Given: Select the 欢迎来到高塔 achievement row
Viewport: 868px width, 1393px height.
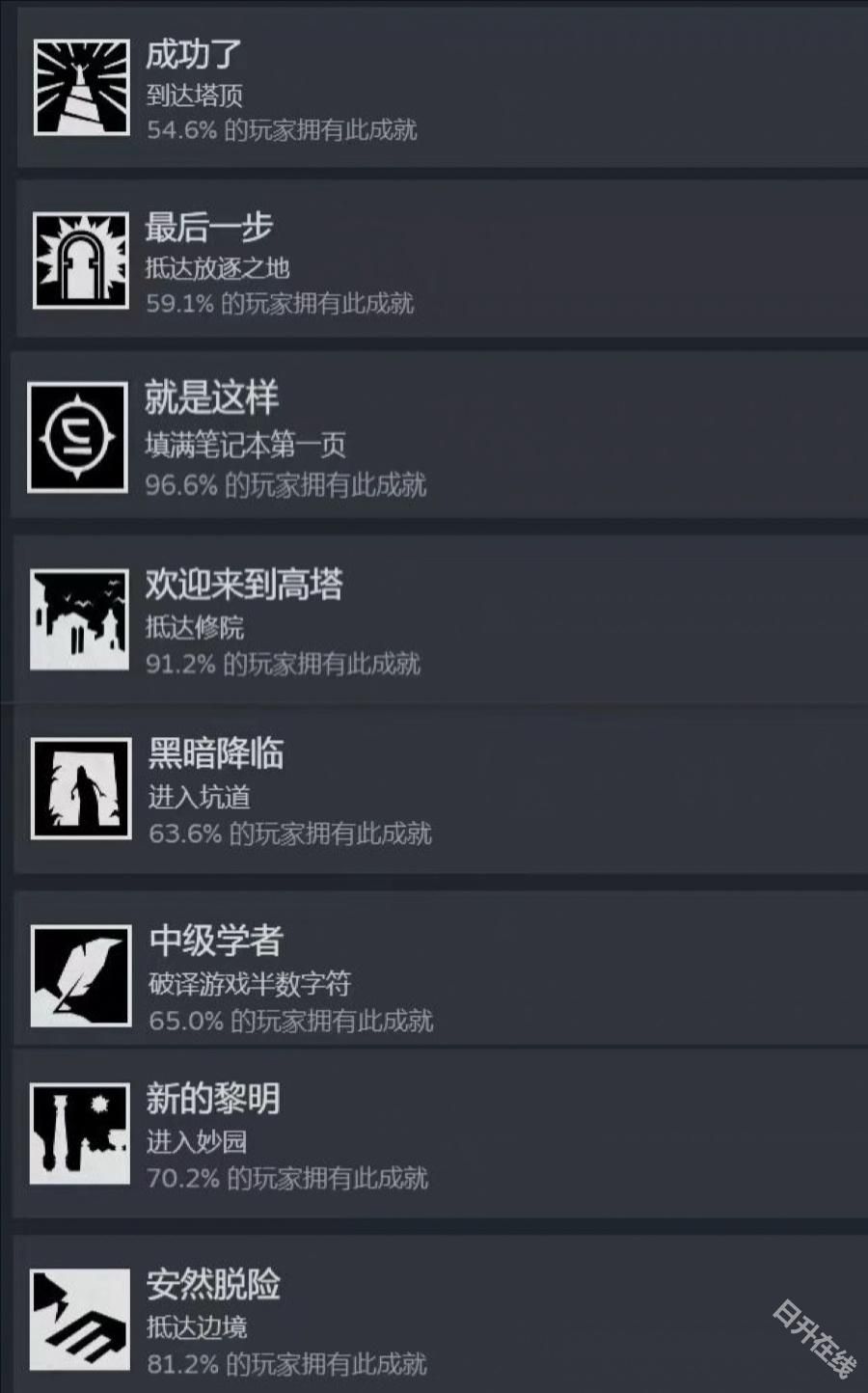Looking at the screenshot, I should pyautogui.click(x=434, y=615).
